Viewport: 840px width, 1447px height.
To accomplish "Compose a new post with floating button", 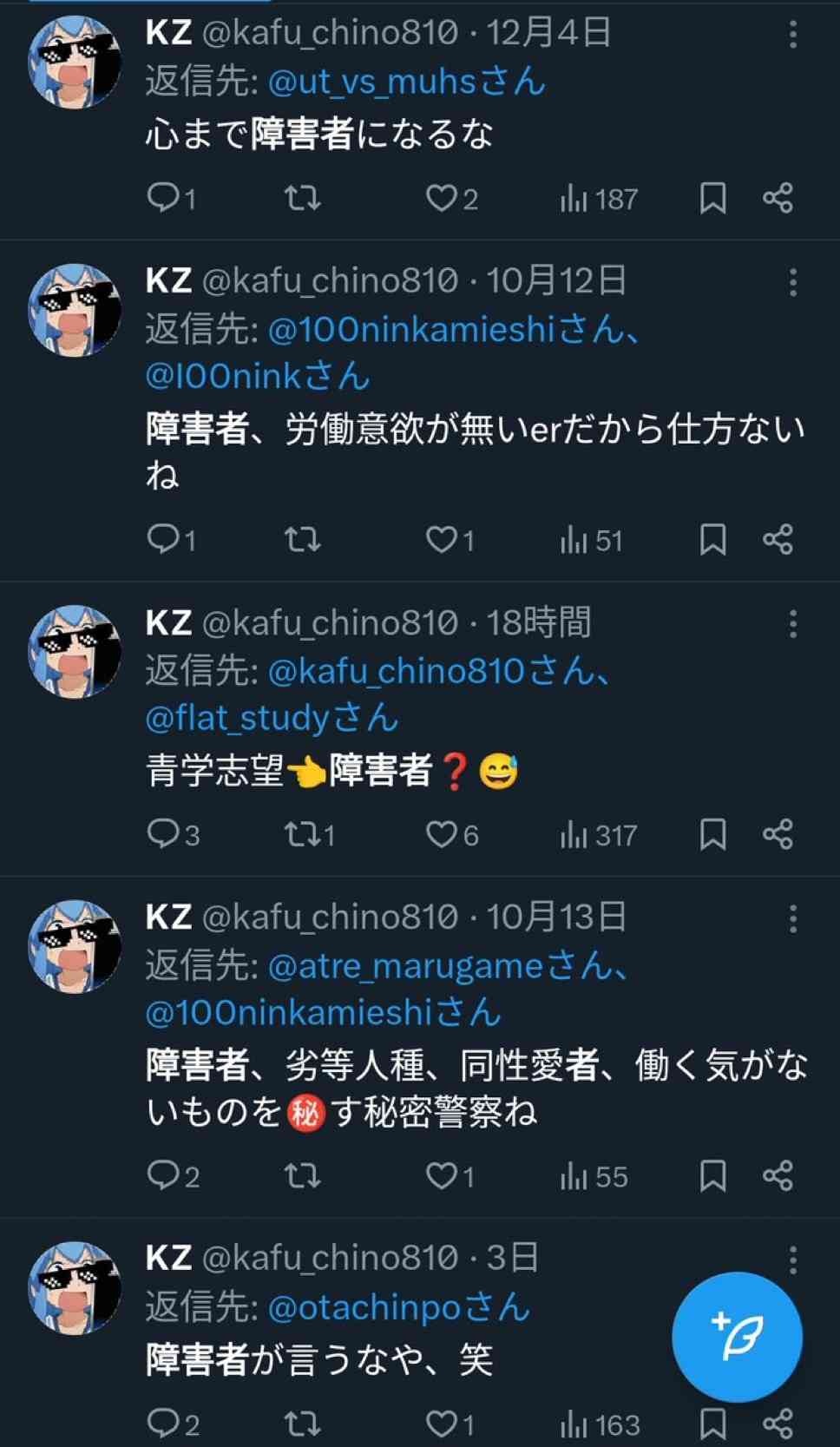I will [x=737, y=1336].
